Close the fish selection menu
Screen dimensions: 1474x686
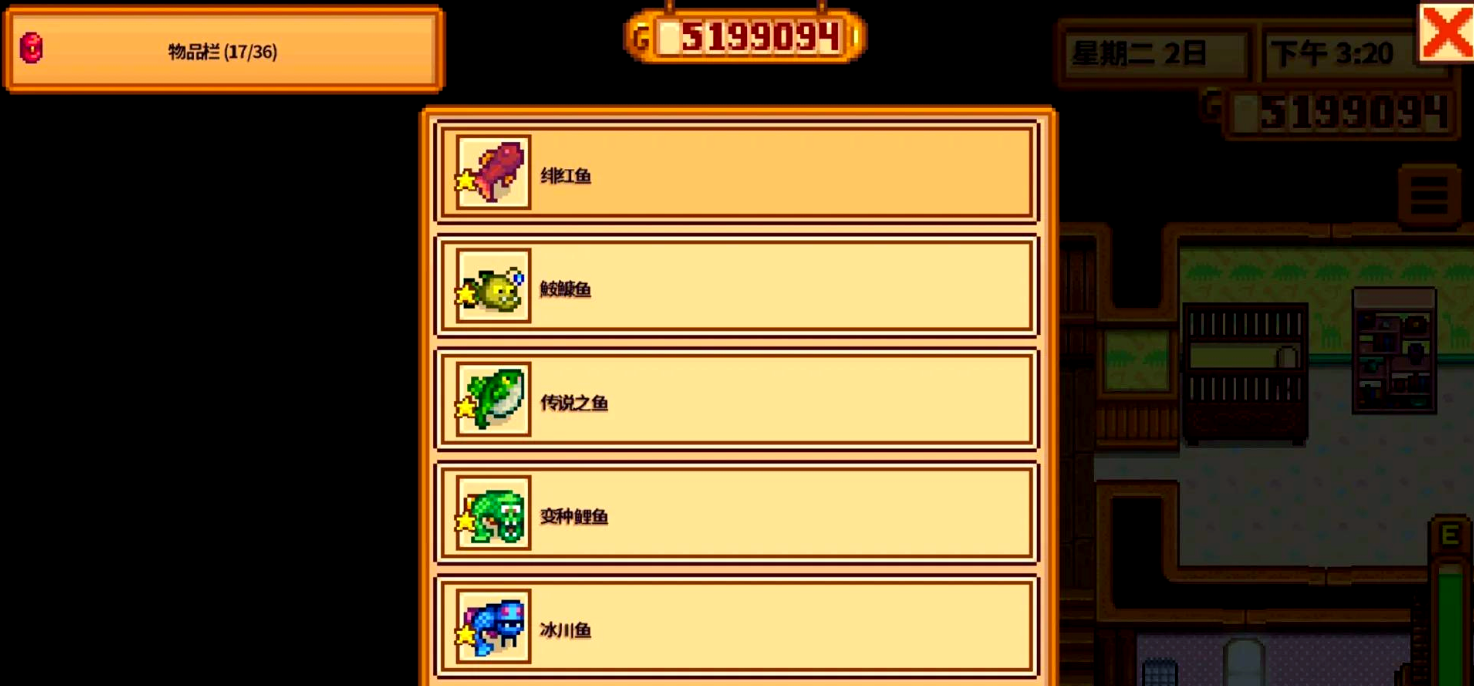pos(1445,33)
